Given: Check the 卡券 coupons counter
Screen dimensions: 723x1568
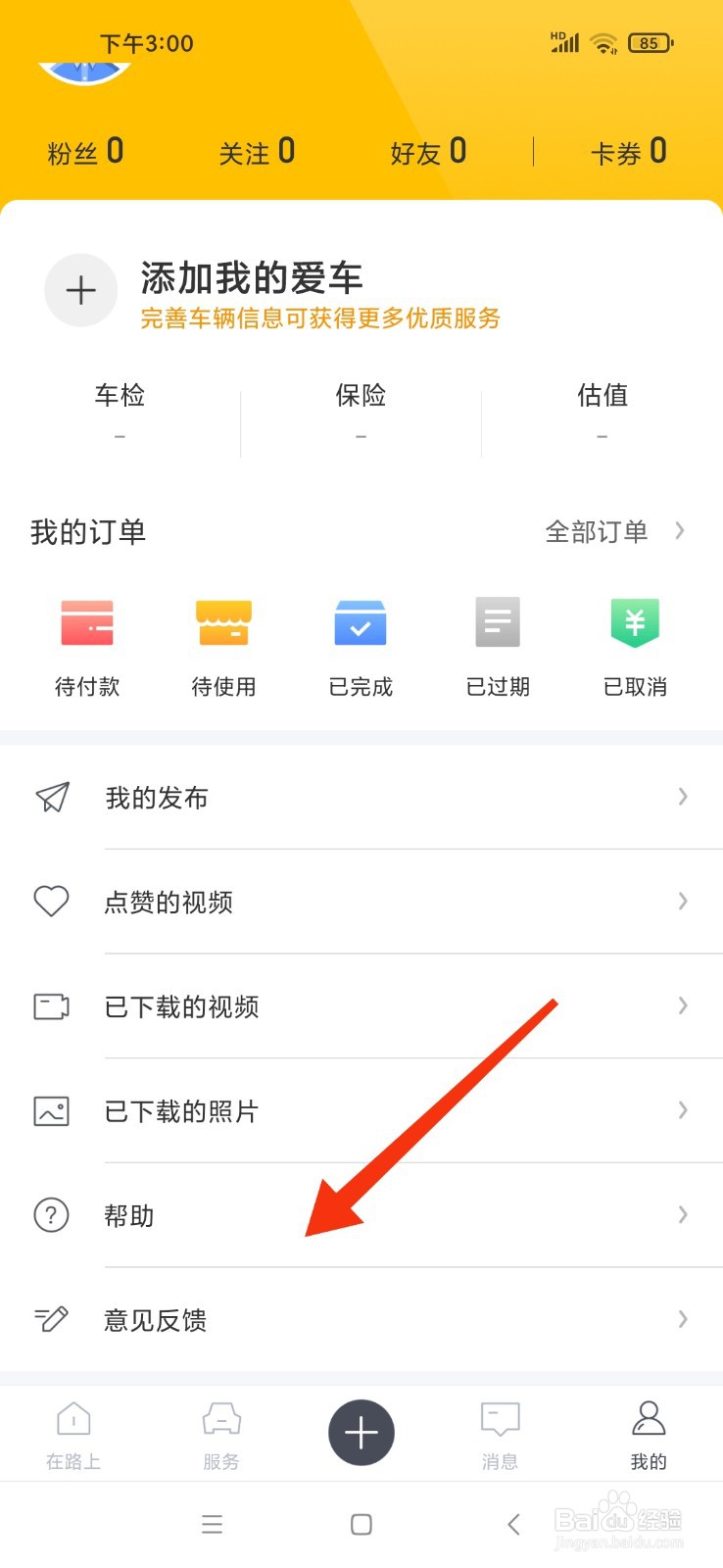Looking at the screenshot, I should (x=630, y=150).
